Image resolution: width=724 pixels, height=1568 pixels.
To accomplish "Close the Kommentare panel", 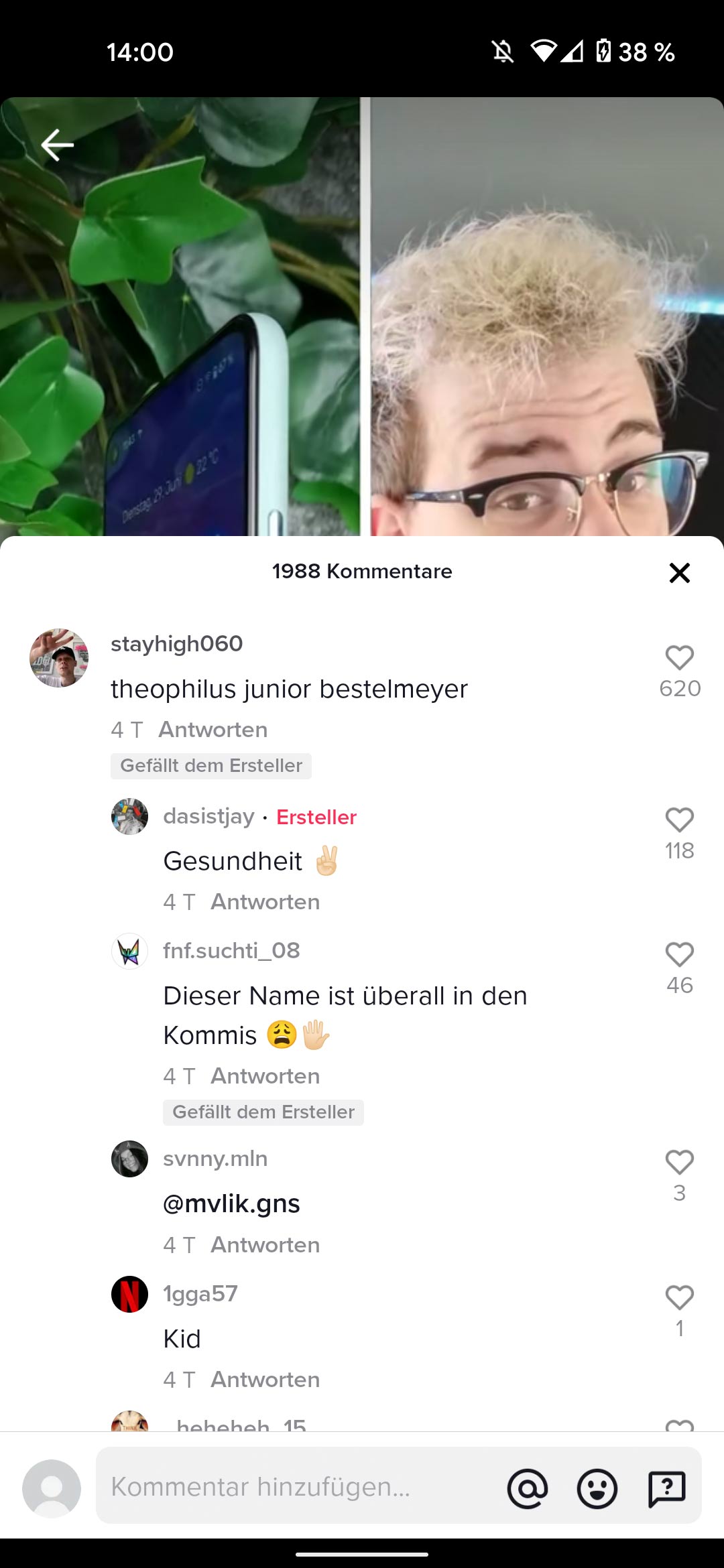I will tap(679, 572).
